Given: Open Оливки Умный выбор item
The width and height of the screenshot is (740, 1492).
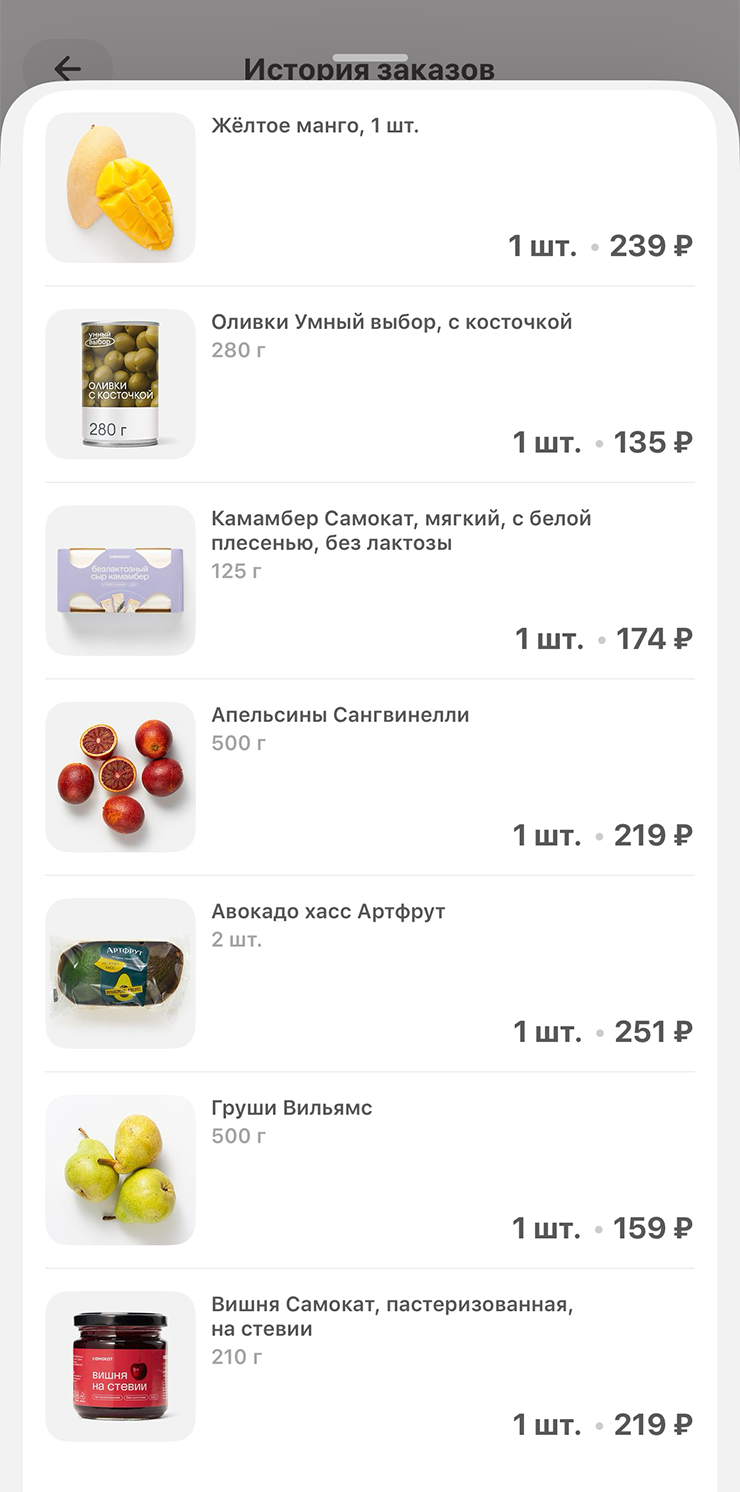Looking at the screenshot, I should (x=391, y=323).
